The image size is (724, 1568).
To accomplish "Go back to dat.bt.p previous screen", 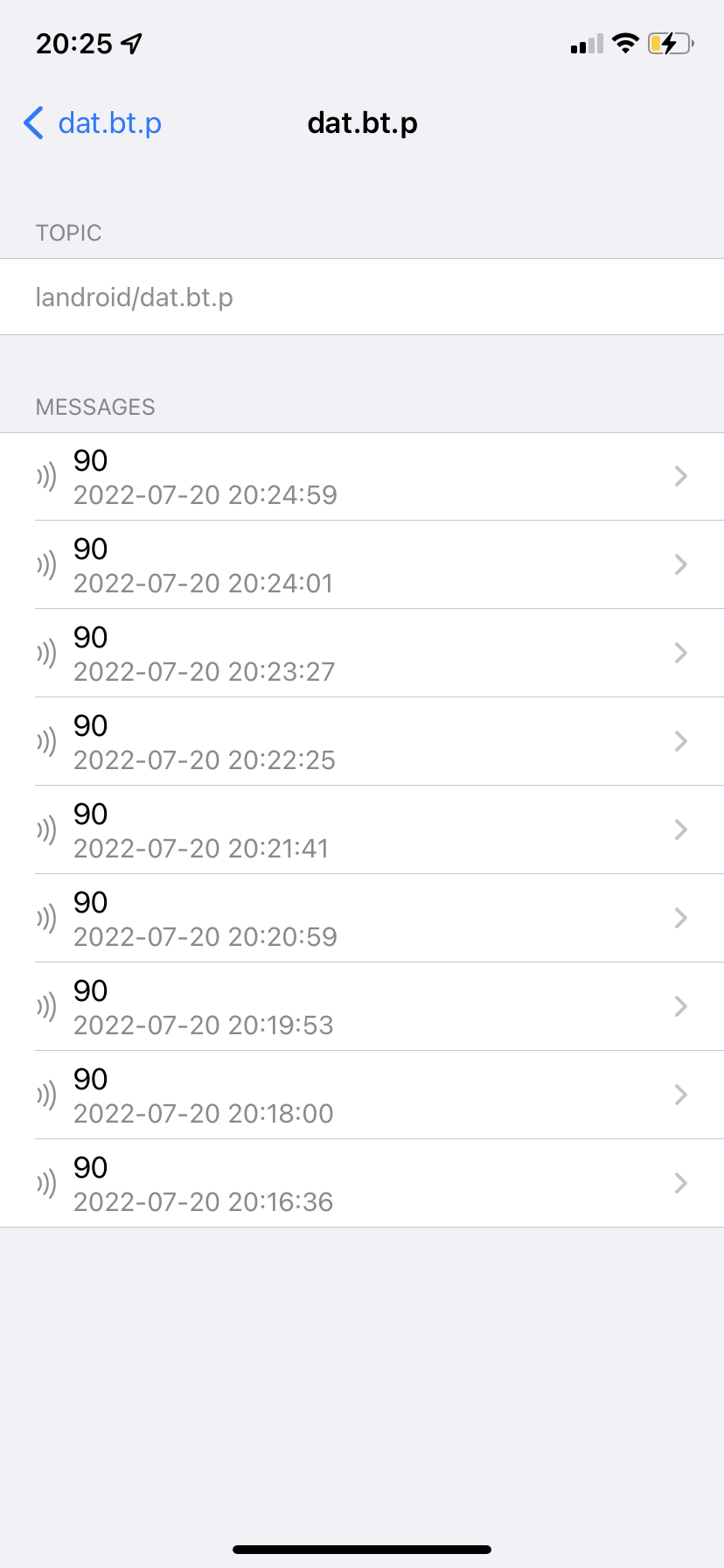I will (93, 123).
